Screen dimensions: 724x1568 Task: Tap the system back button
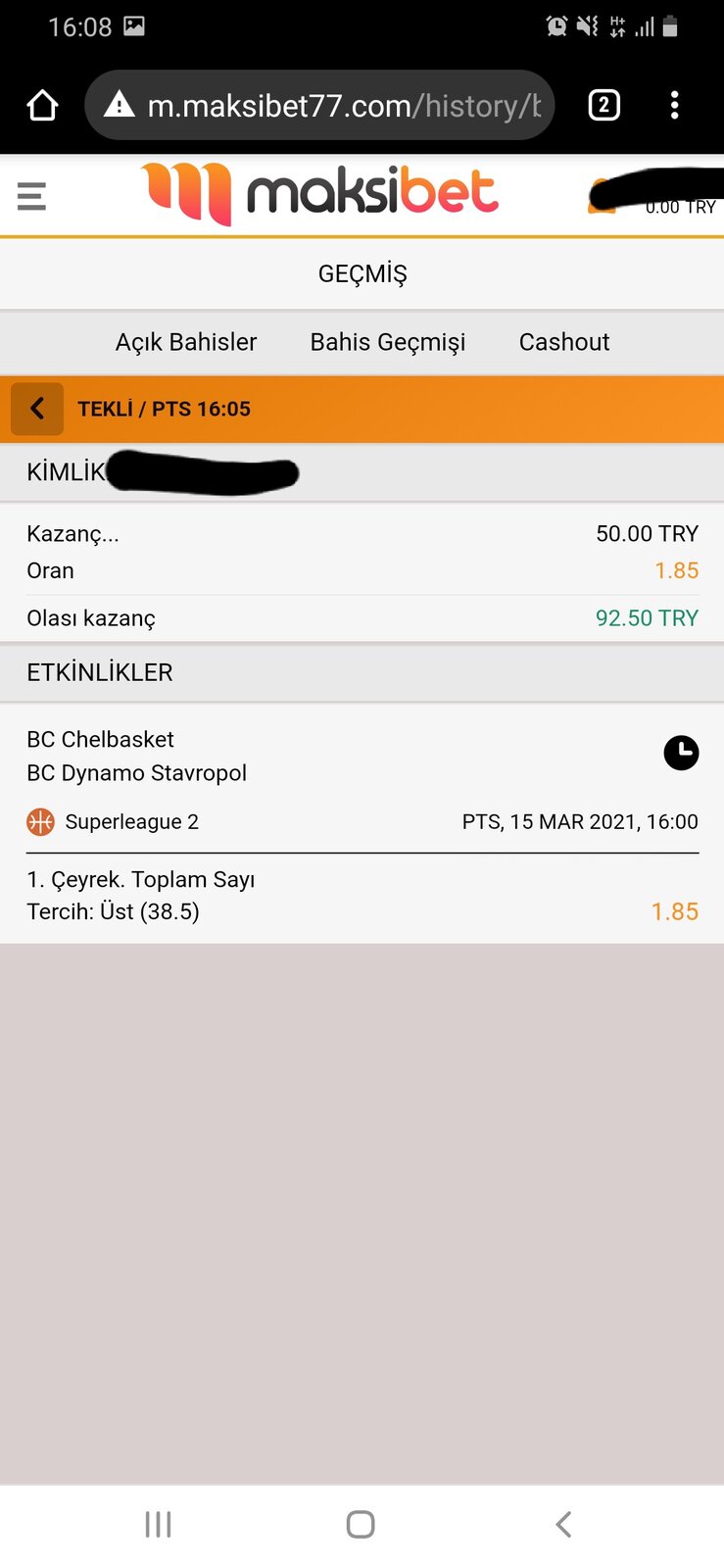pyautogui.click(x=563, y=1524)
